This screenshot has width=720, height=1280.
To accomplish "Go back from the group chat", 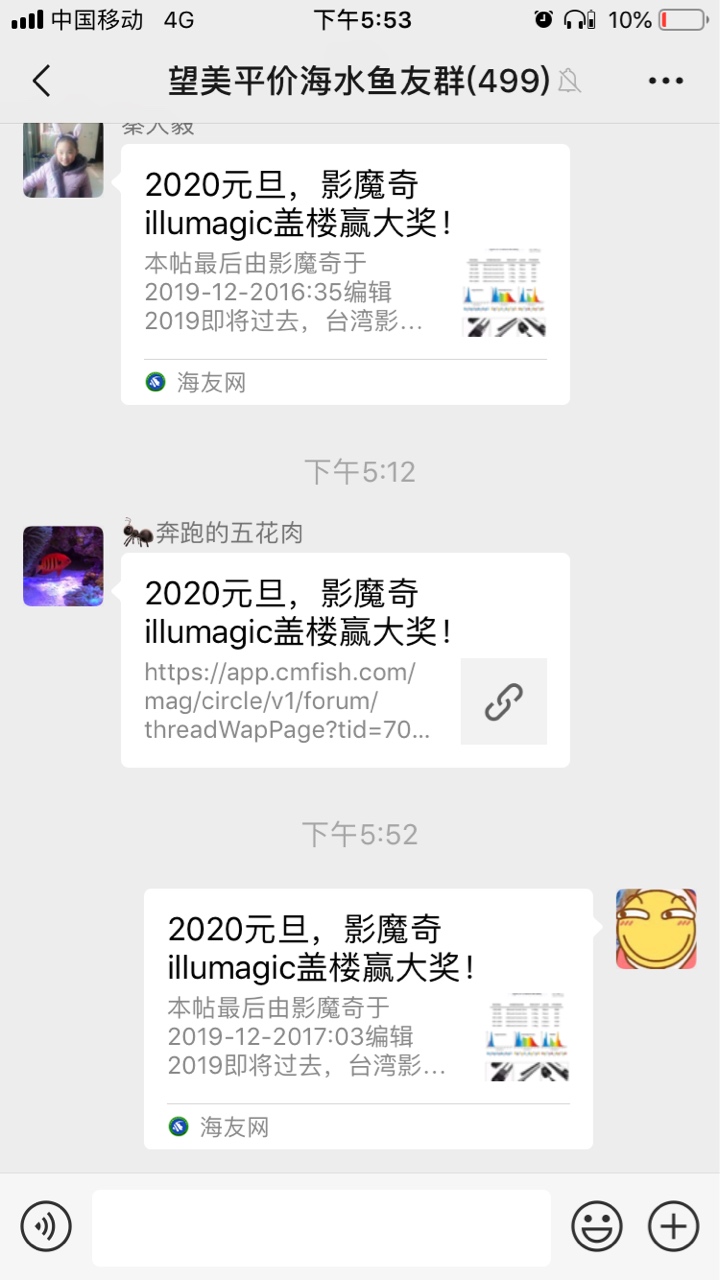I will coord(41,81).
